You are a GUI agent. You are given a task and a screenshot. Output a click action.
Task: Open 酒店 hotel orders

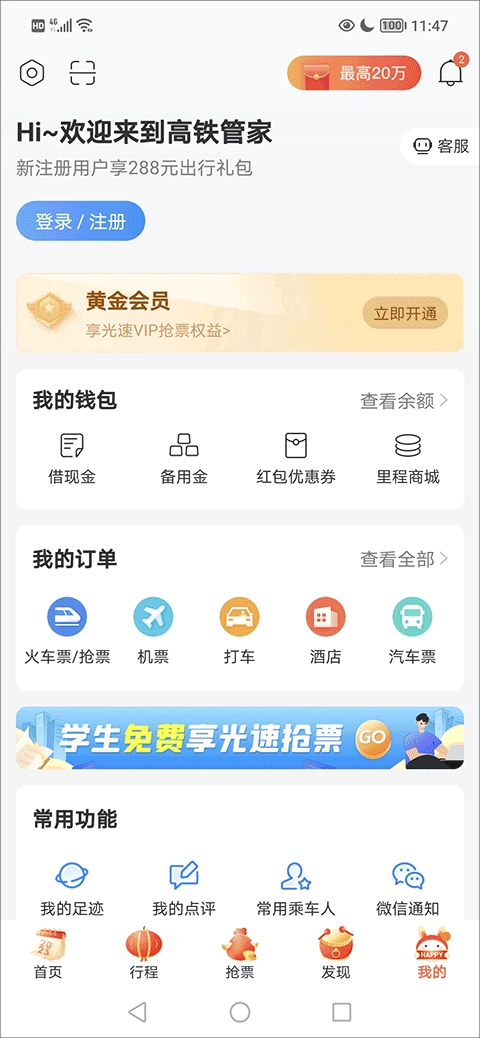coord(326,631)
